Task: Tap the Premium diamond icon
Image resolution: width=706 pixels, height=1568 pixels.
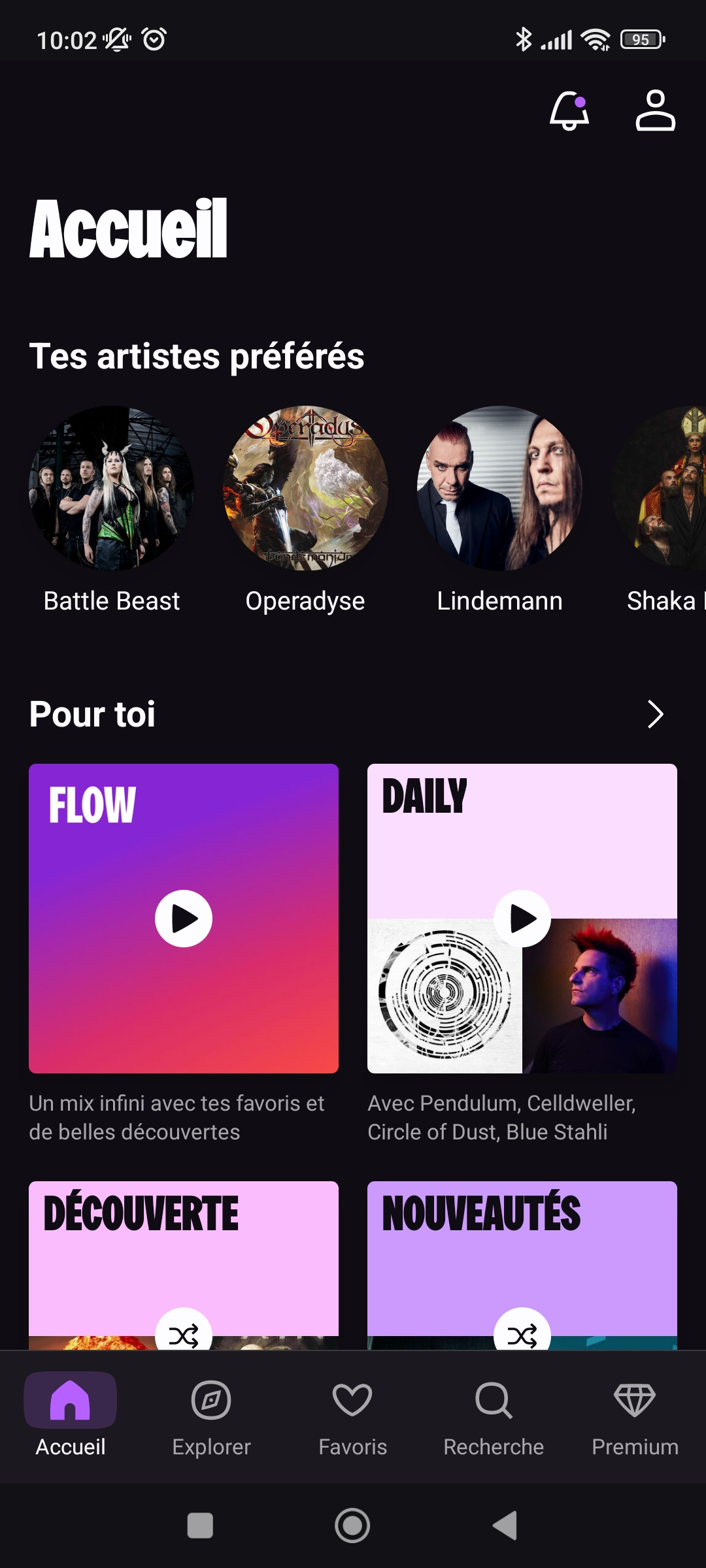Action: [634, 1400]
